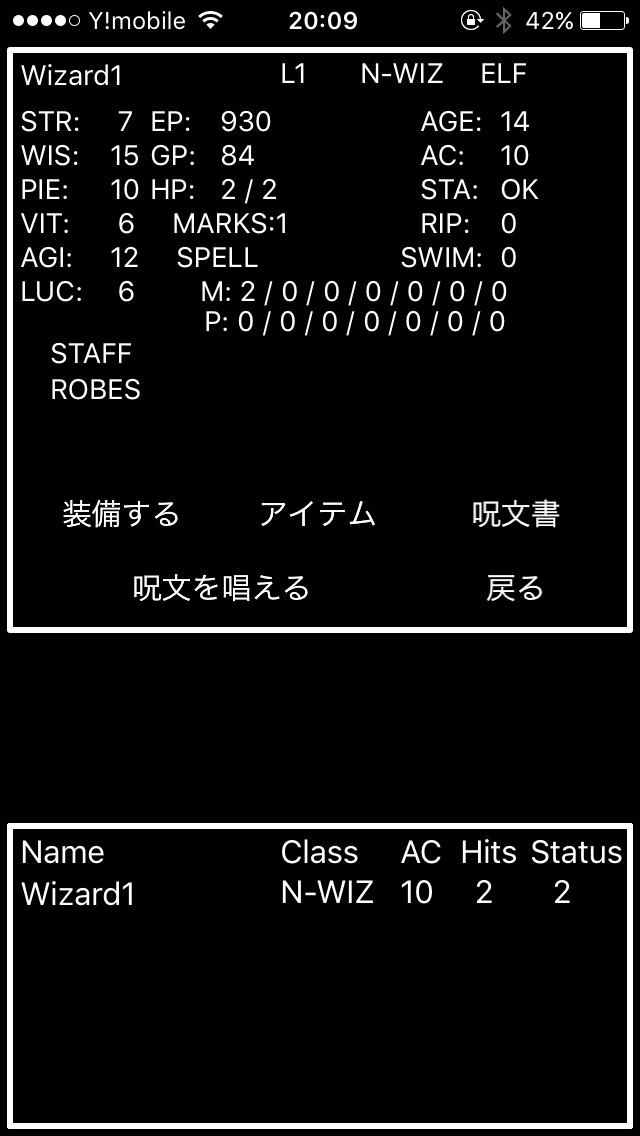Viewport: 640px width, 1136px height.
Task: Open the 呪文書 spellbook
Action: pos(515,514)
